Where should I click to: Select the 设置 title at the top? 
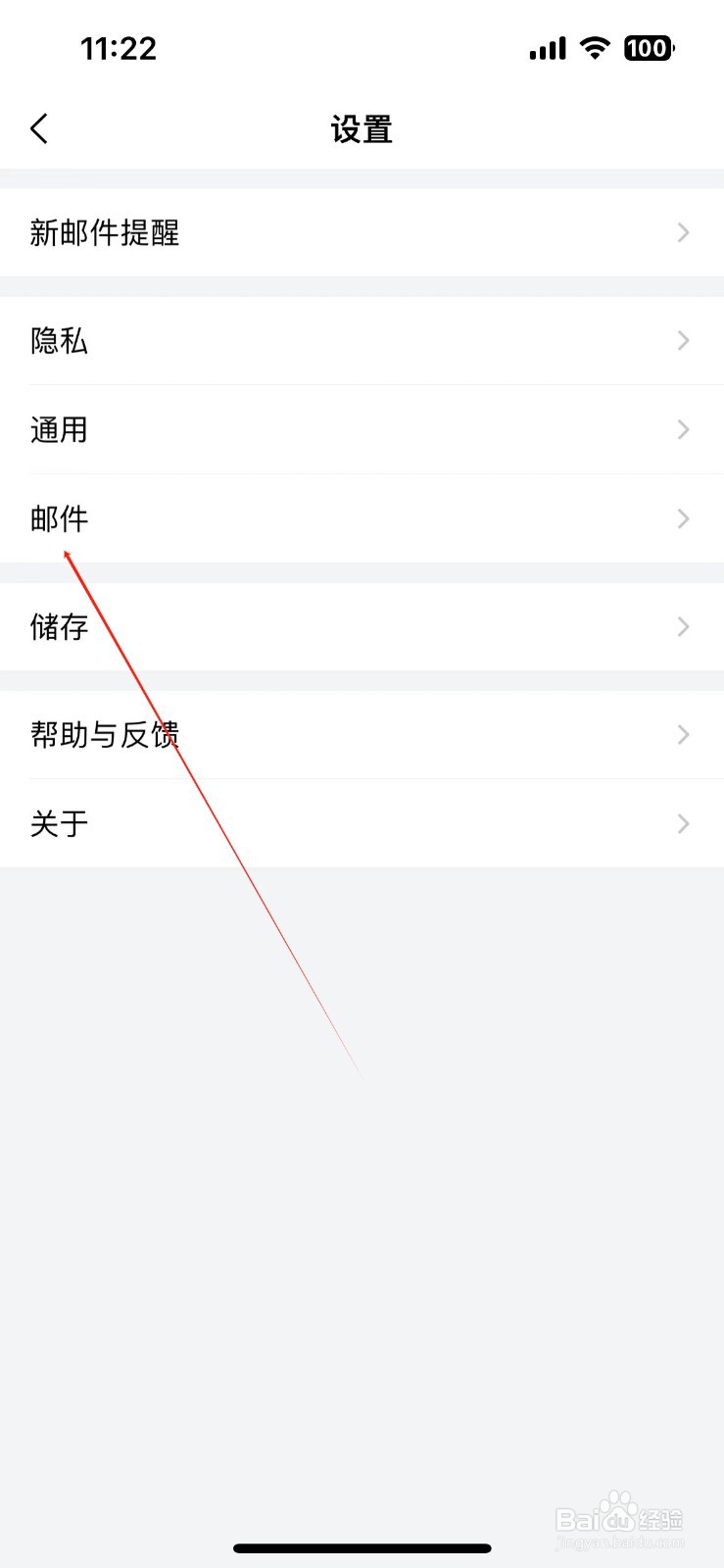362,128
